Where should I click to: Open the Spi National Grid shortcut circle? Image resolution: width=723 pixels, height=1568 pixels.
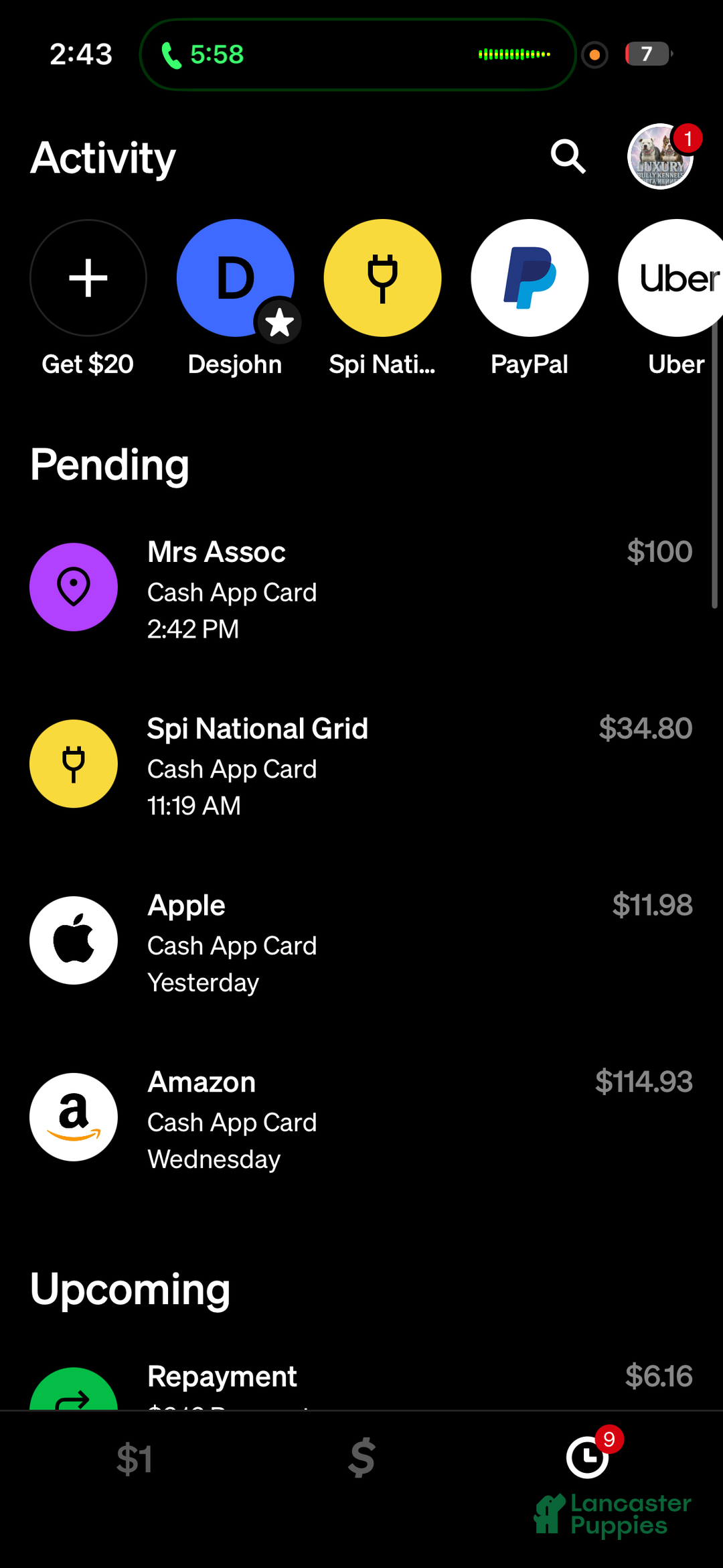[x=382, y=278]
